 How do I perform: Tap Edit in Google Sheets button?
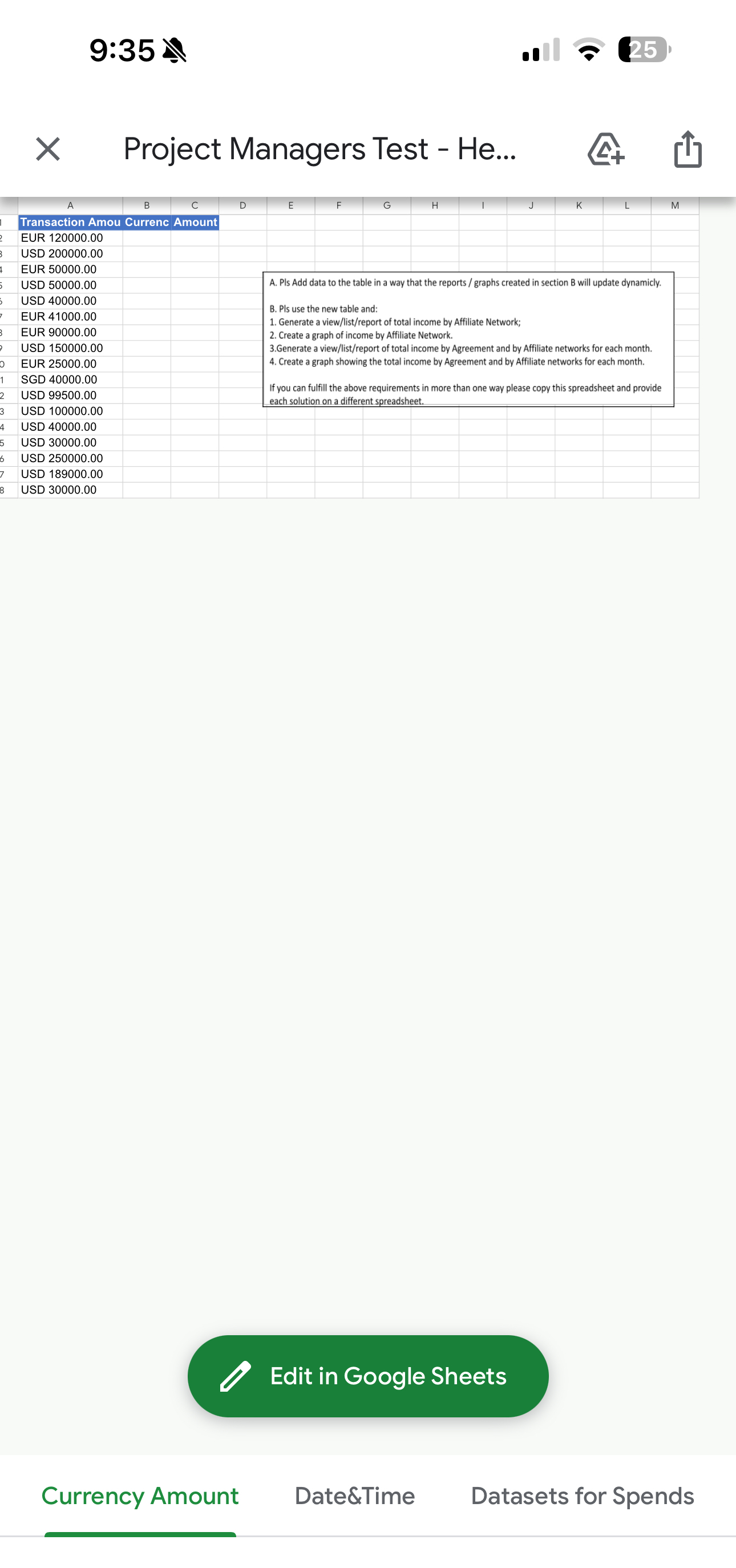pyautogui.click(x=367, y=1376)
